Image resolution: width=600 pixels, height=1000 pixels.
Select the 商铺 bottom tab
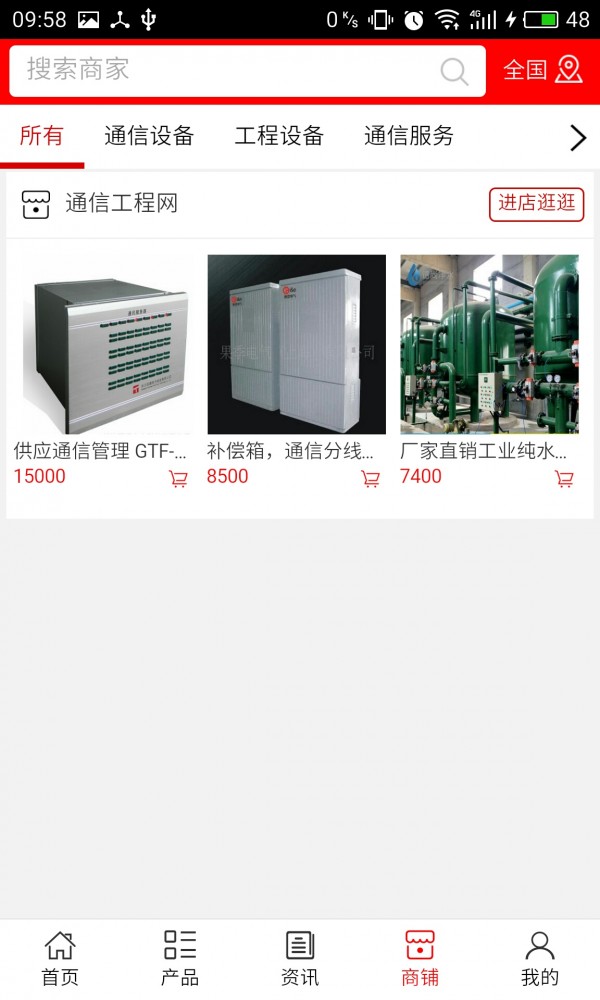(x=420, y=959)
